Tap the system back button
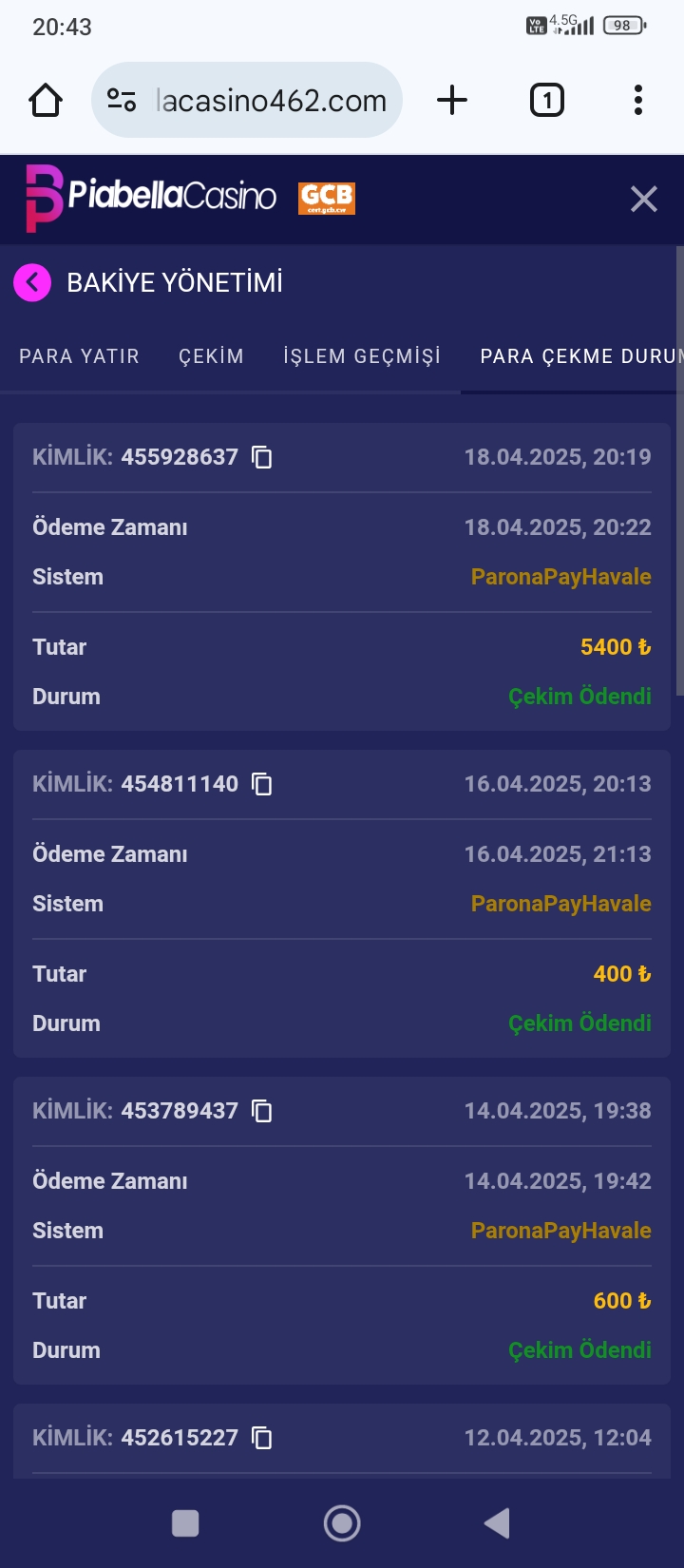The height and width of the screenshot is (1568, 684). pyautogui.click(x=497, y=1522)
